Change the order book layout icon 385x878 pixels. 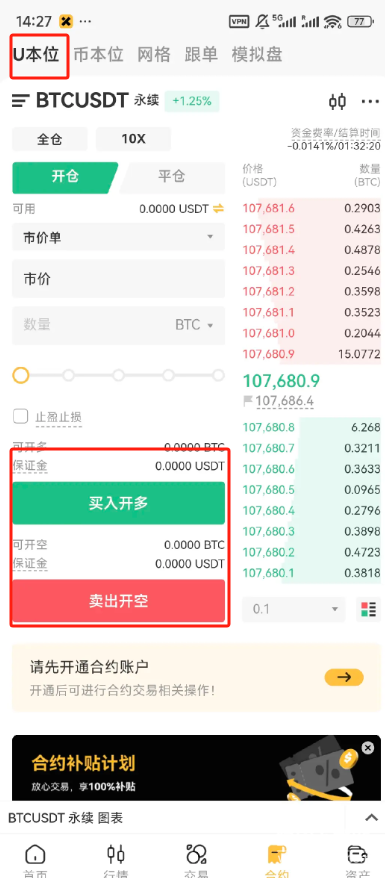pyautogui.click(x=368, y=609)
